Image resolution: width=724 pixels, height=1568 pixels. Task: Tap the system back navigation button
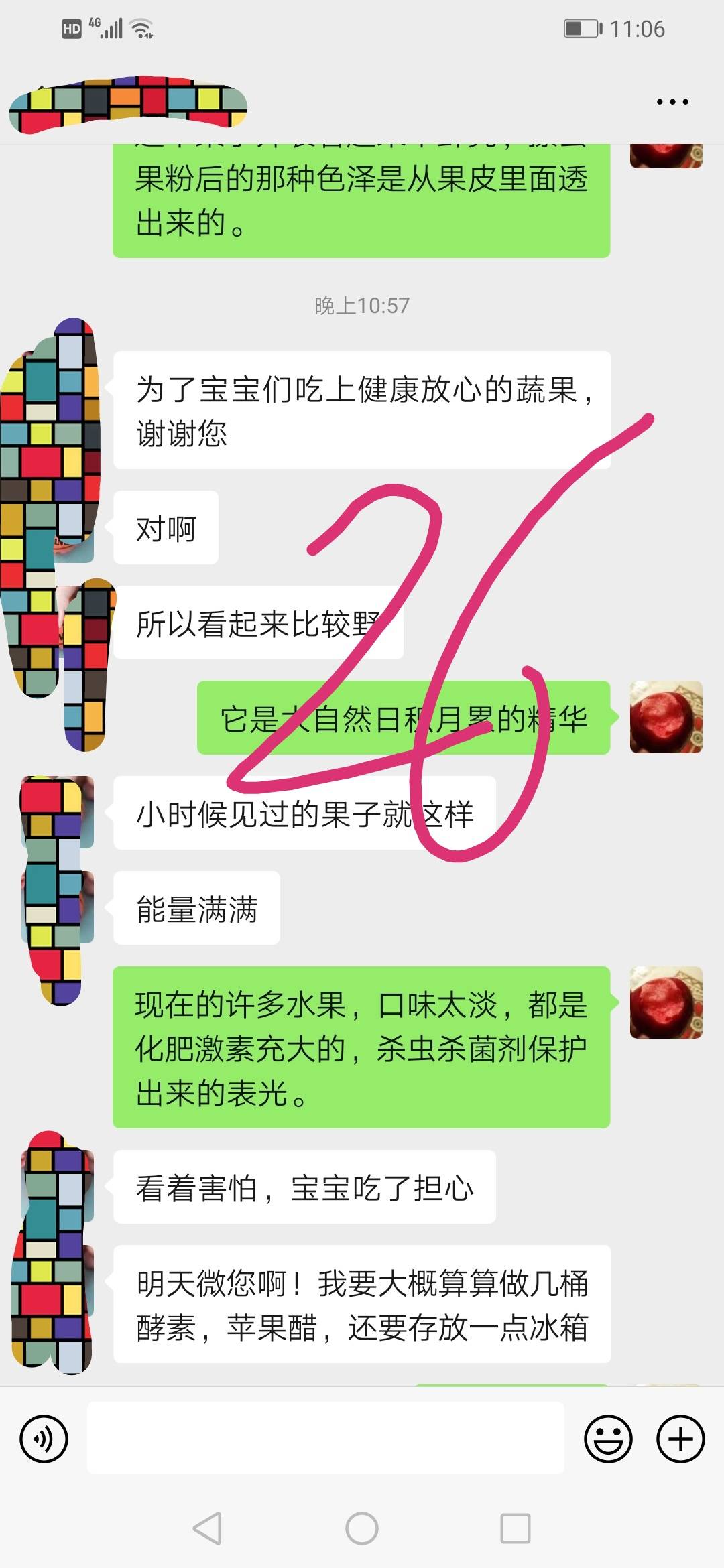[x=207, y=1528]
